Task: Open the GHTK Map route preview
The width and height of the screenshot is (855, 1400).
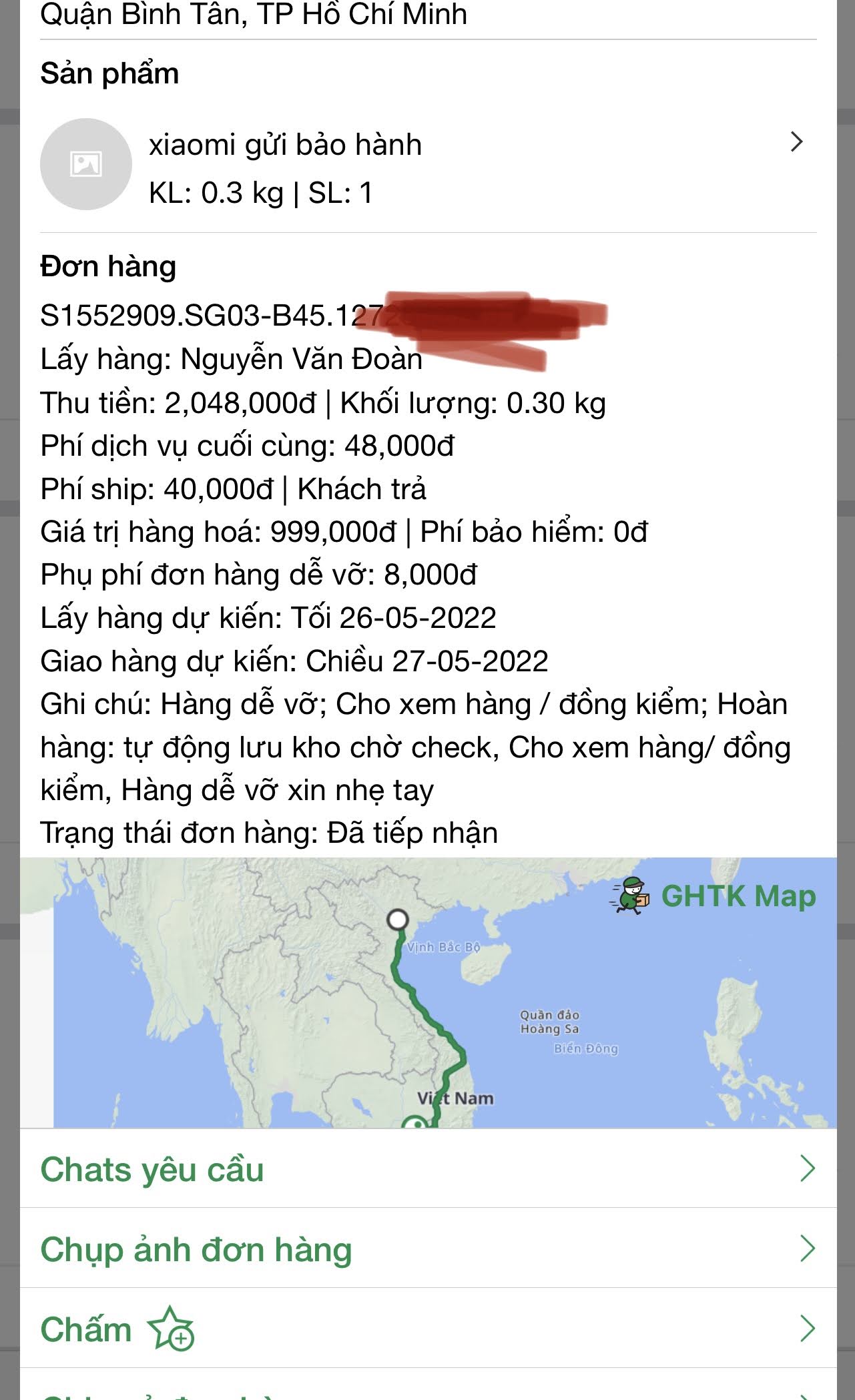Action: pos(428,993)
